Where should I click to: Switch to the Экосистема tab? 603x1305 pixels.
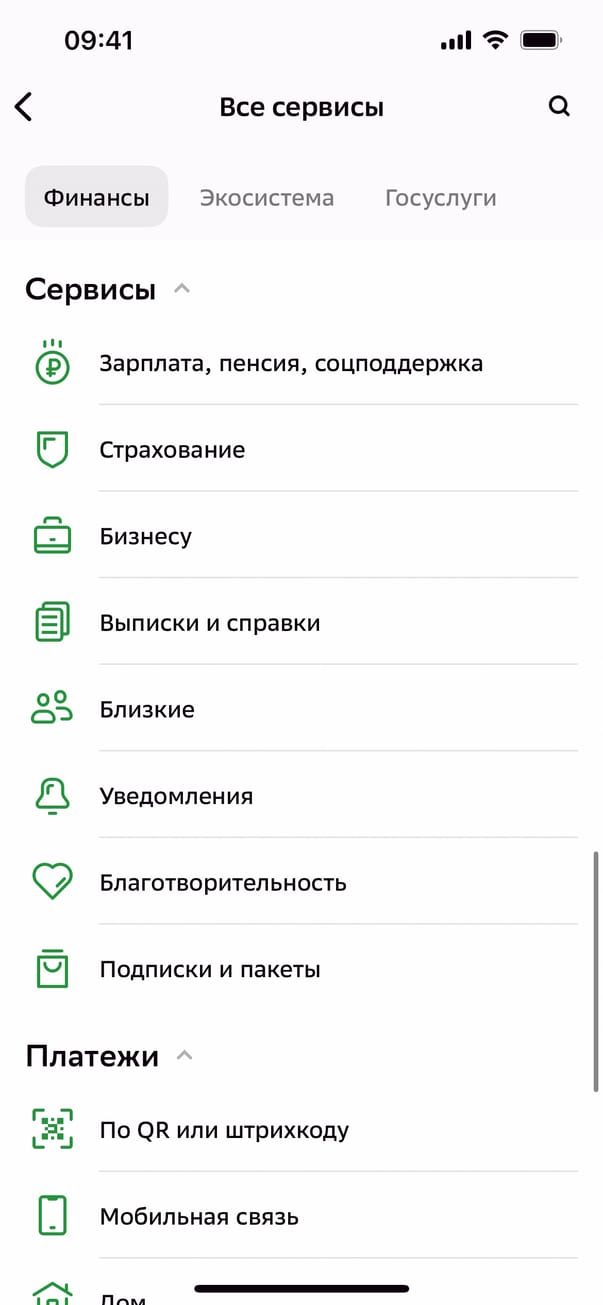266,197
